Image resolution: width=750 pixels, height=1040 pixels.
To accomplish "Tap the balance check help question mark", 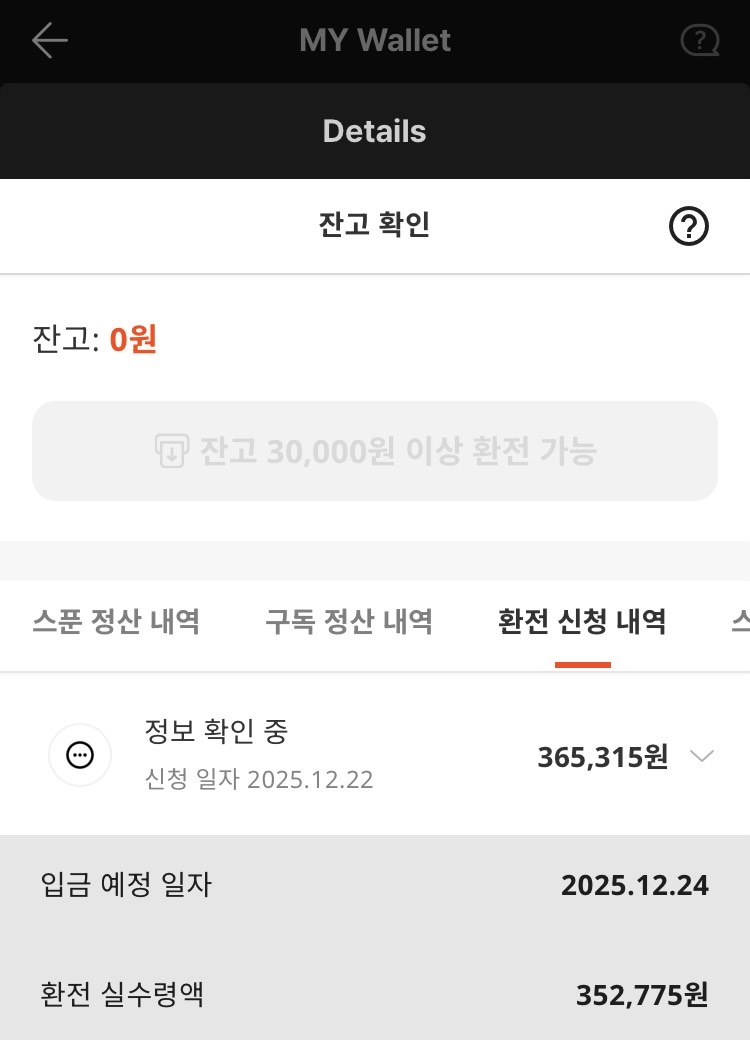I will (688, 227).
